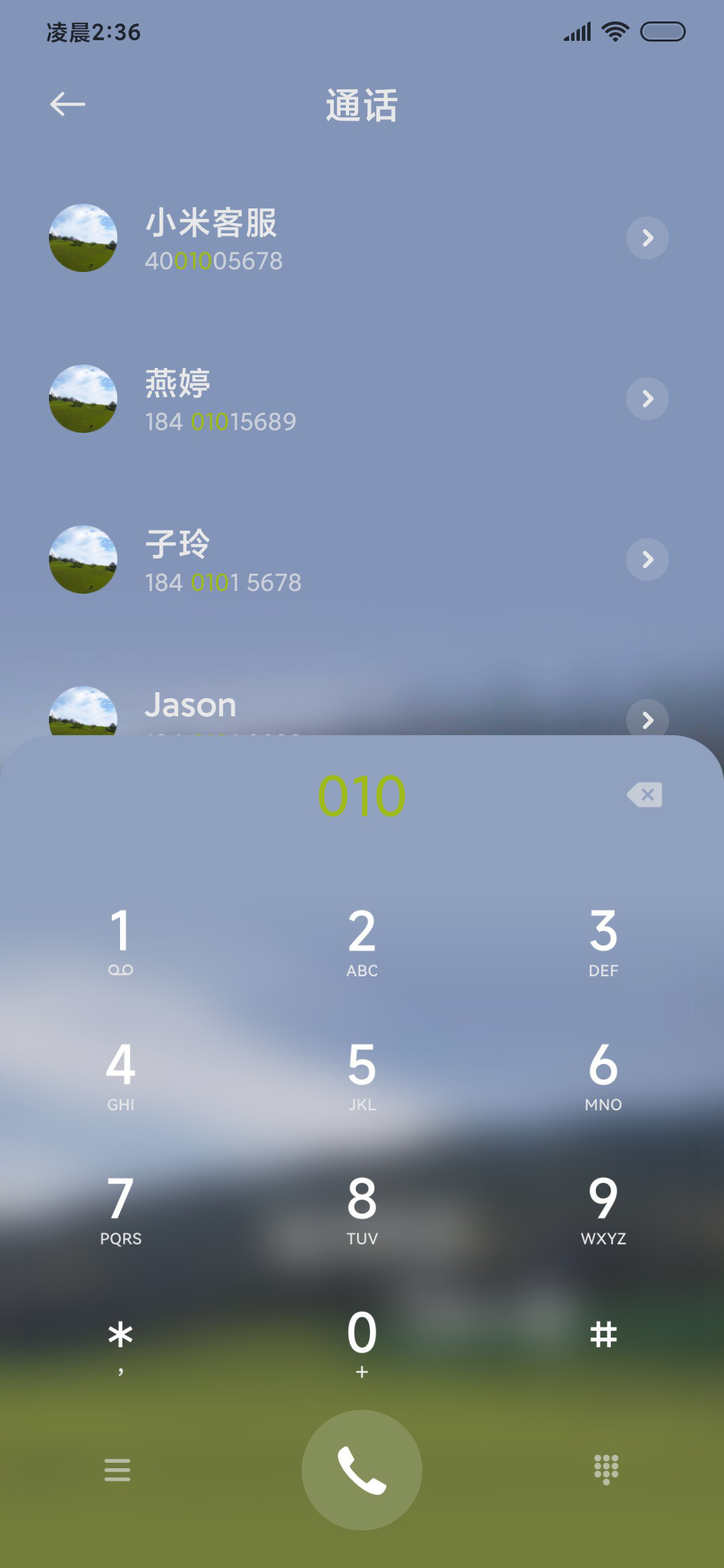Tap the hash key
724x1568 pixels.
(603, 1334)
